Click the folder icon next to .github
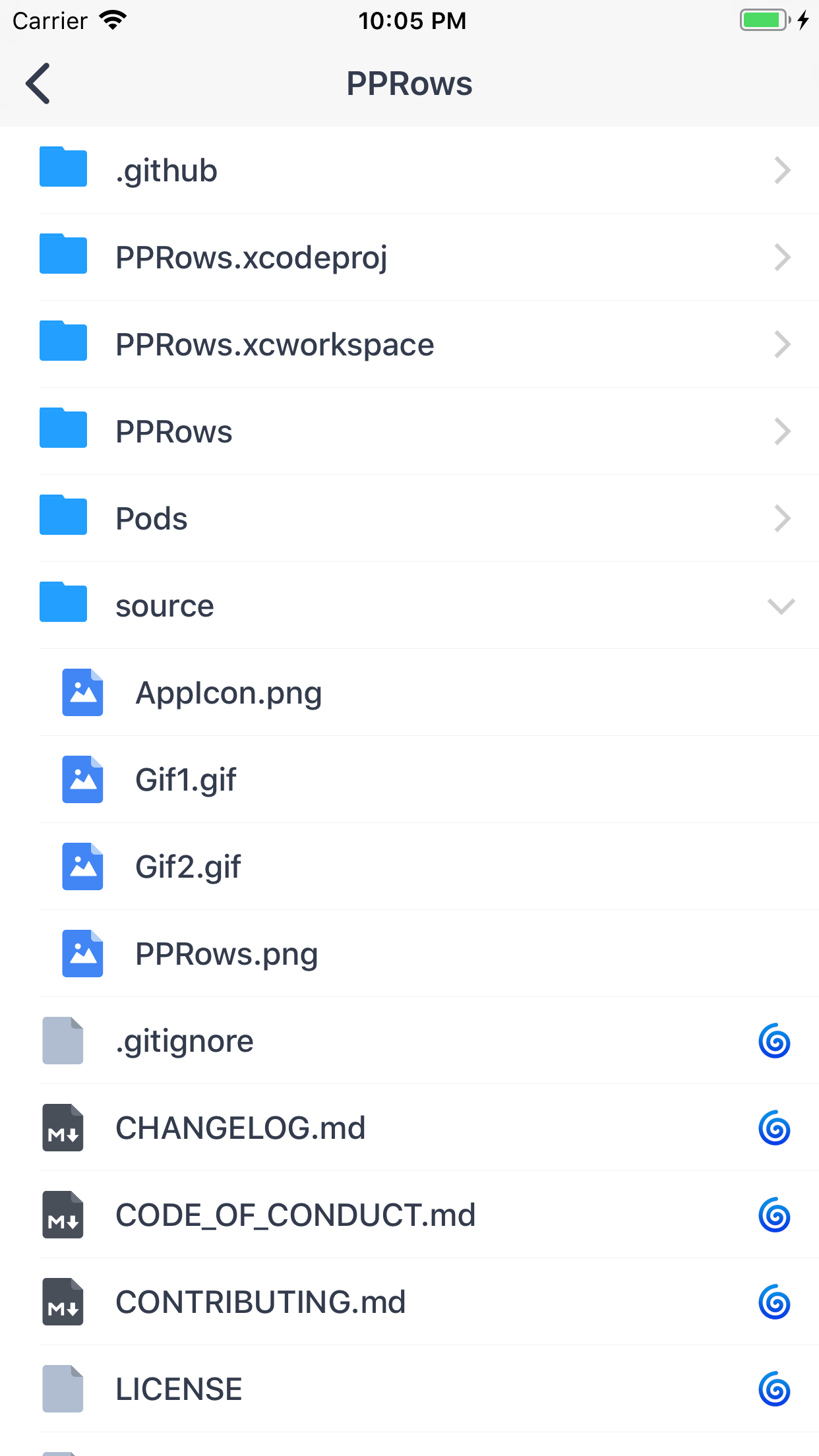The width and height of the screenshot is (819, 1456). [63, 168]
